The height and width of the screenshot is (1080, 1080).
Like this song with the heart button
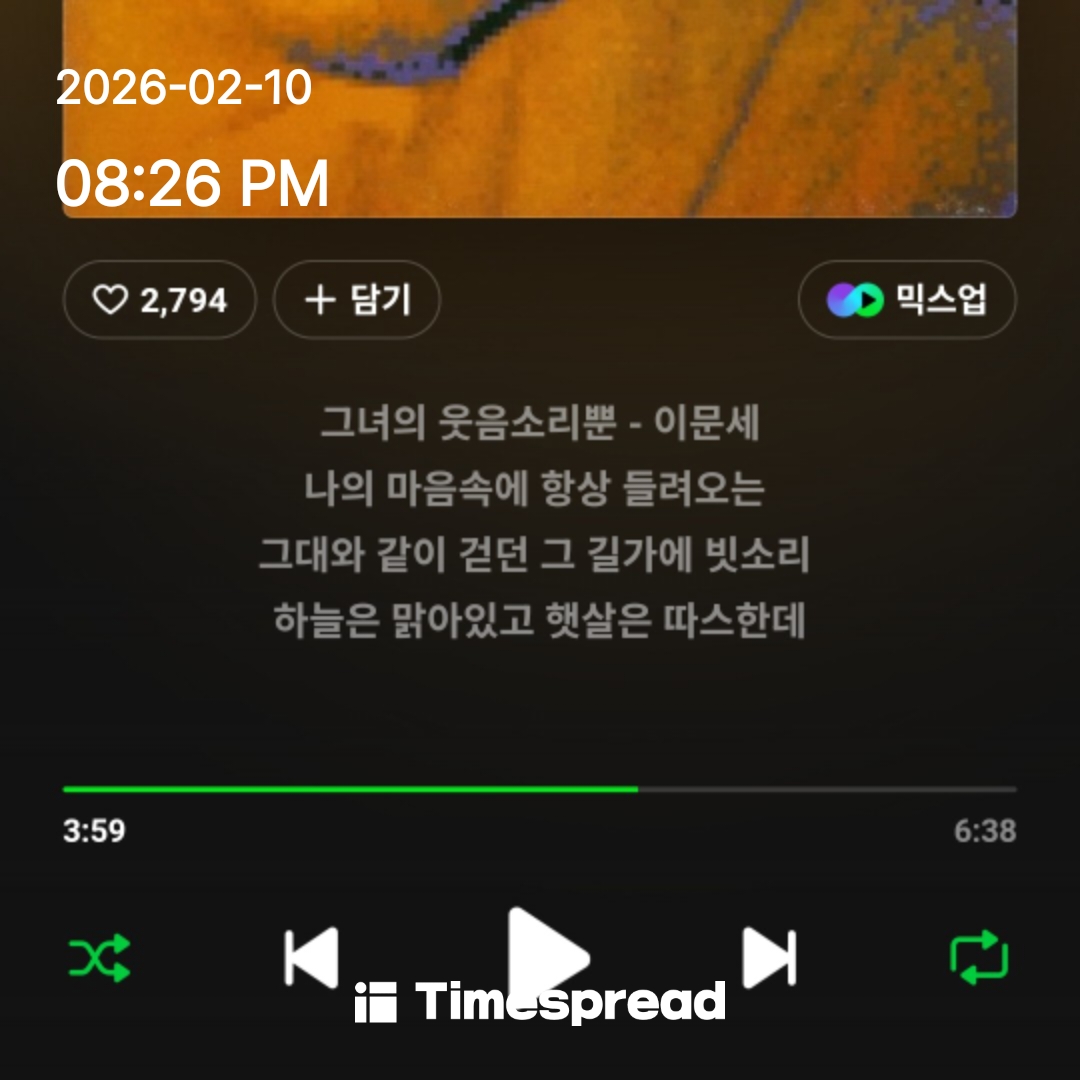pos(160,300)
